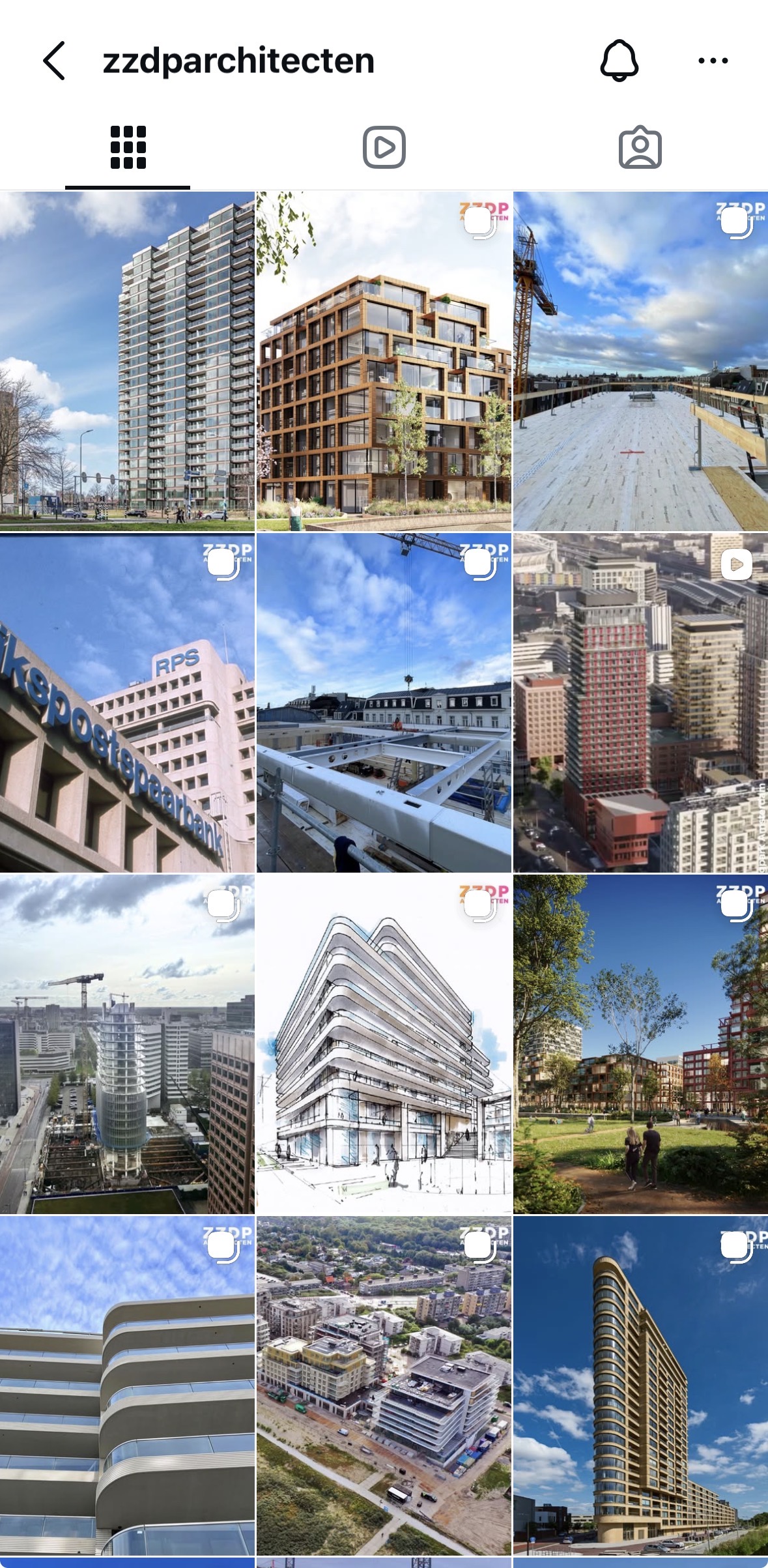Open the brown grid-facade building post
This screenshot has height=1568, width=768.
tap(384, 360)
